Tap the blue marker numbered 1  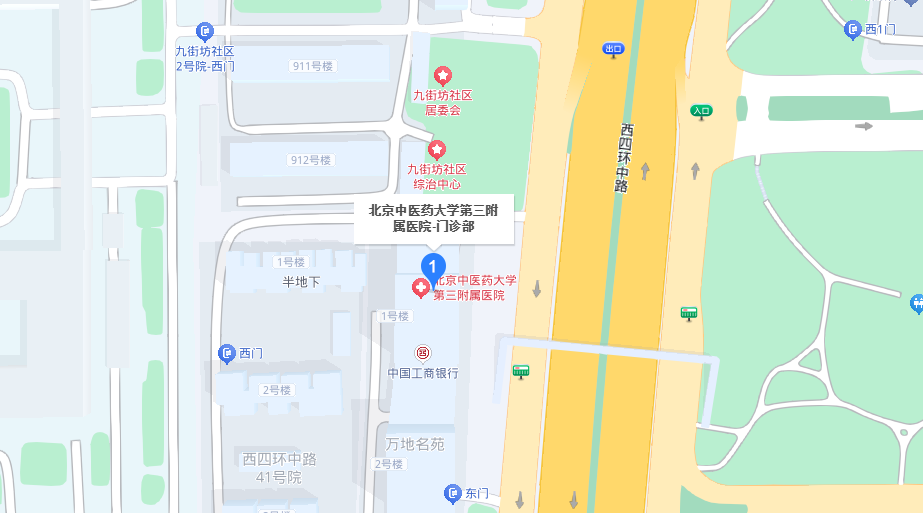coord(433,266)
